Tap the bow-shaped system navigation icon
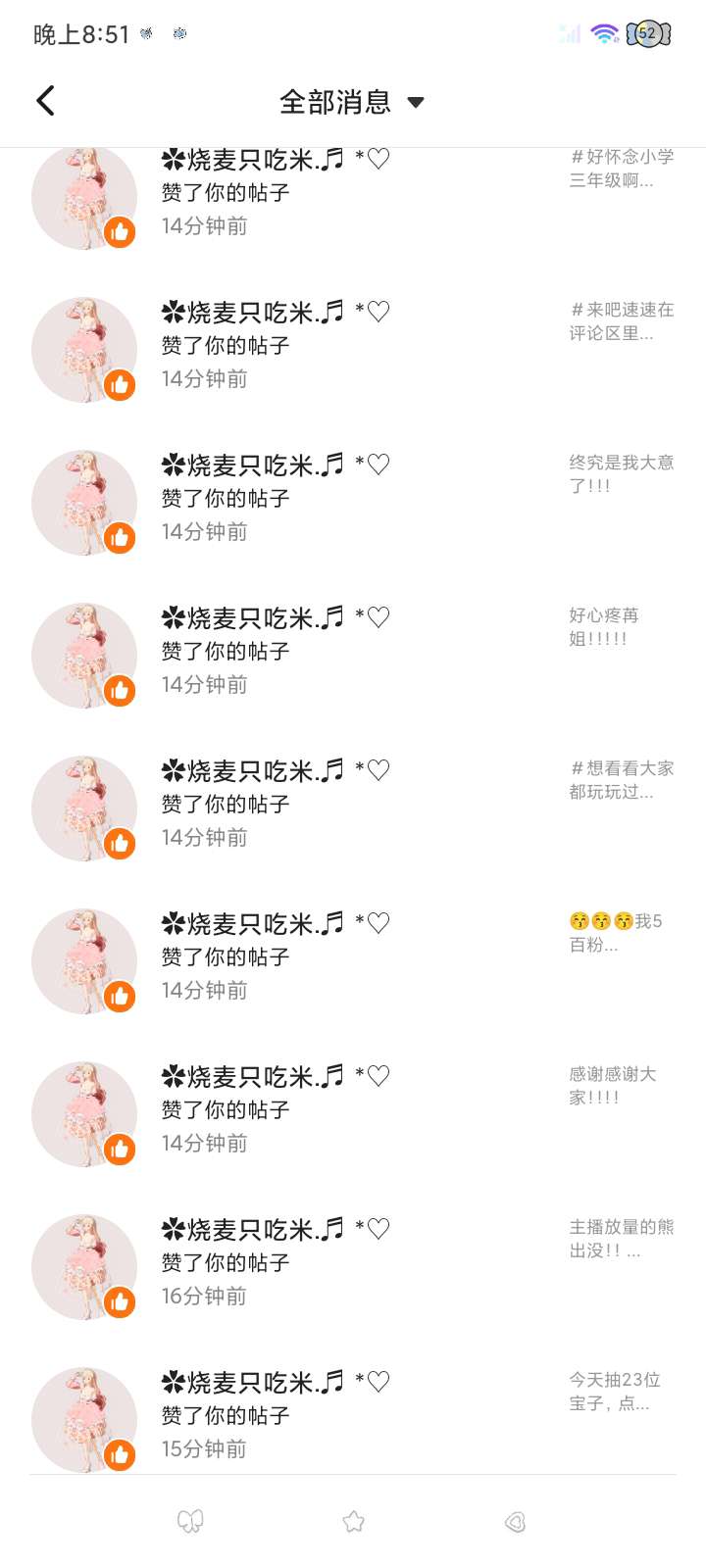Viewport: 706px width, 1568px height. (190, 1521)
